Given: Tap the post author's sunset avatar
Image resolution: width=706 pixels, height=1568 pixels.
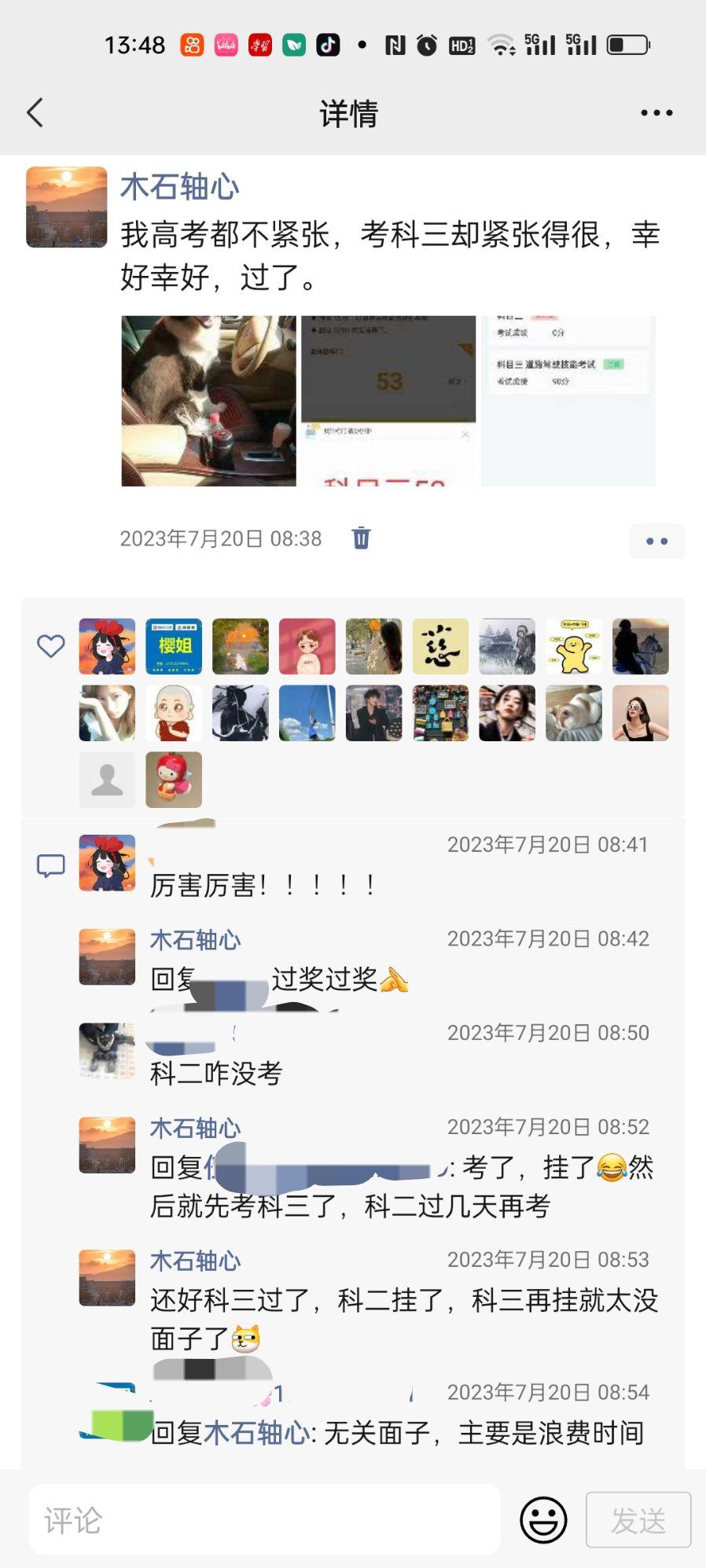Looking at the screenshot, I should (67, 207).
